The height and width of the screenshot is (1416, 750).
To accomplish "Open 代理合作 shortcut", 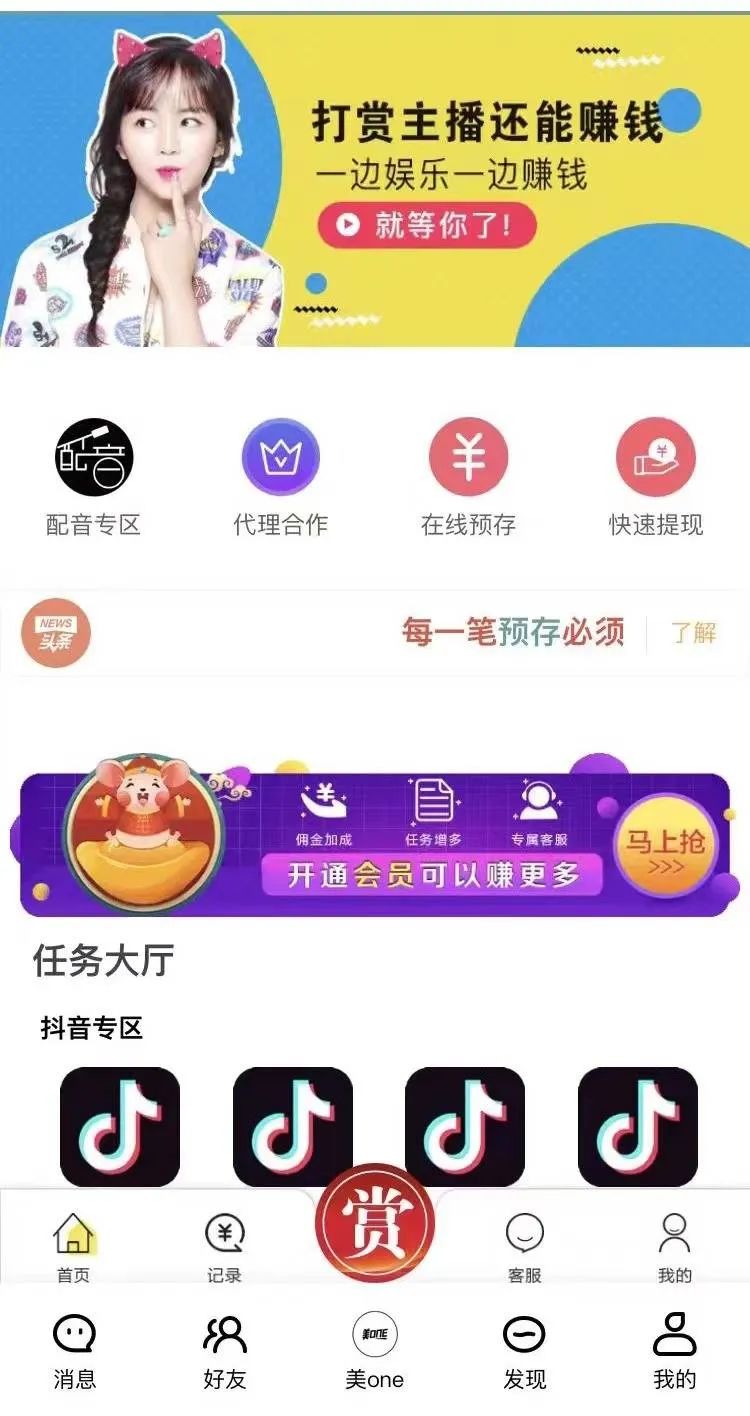I will (x=281, y=477).
